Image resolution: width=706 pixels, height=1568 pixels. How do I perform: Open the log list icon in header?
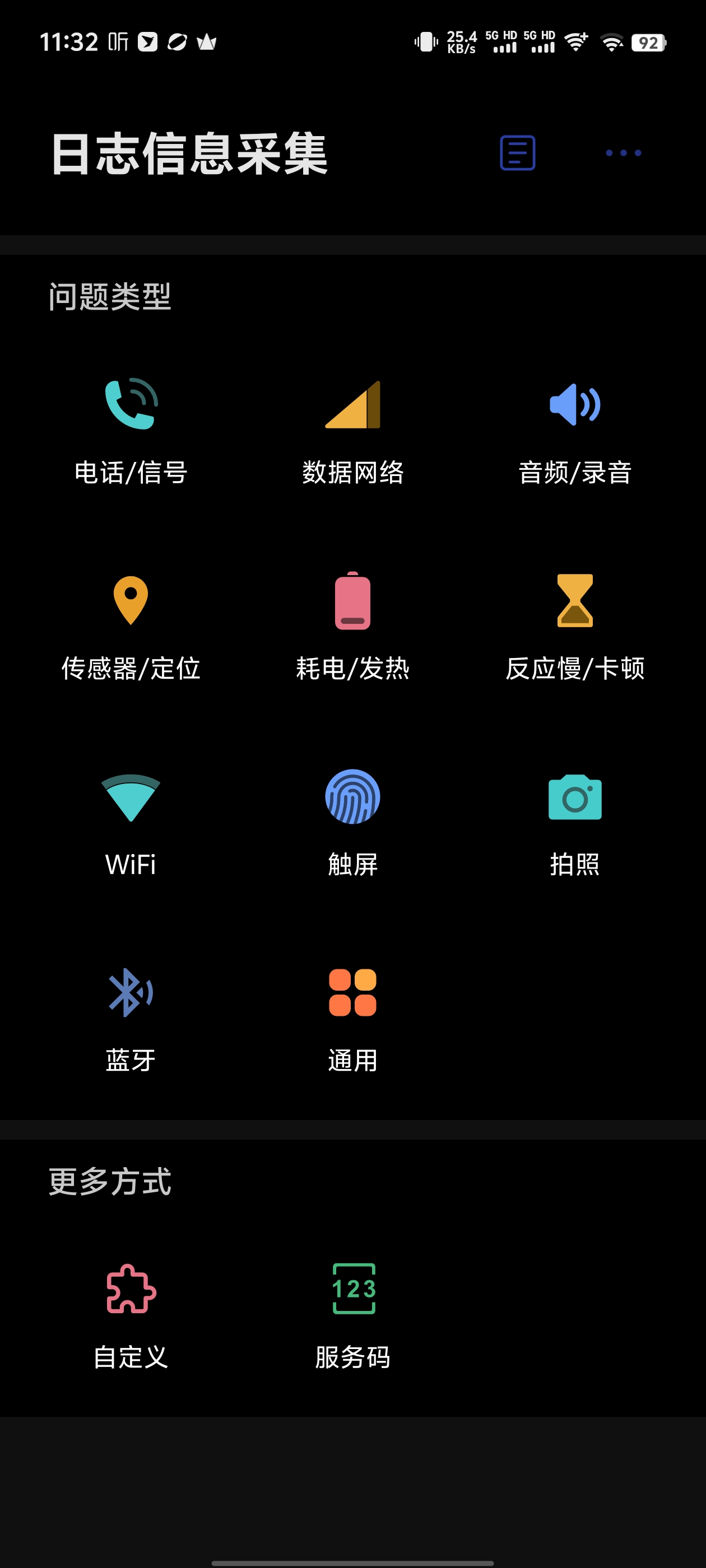point(517,153)
